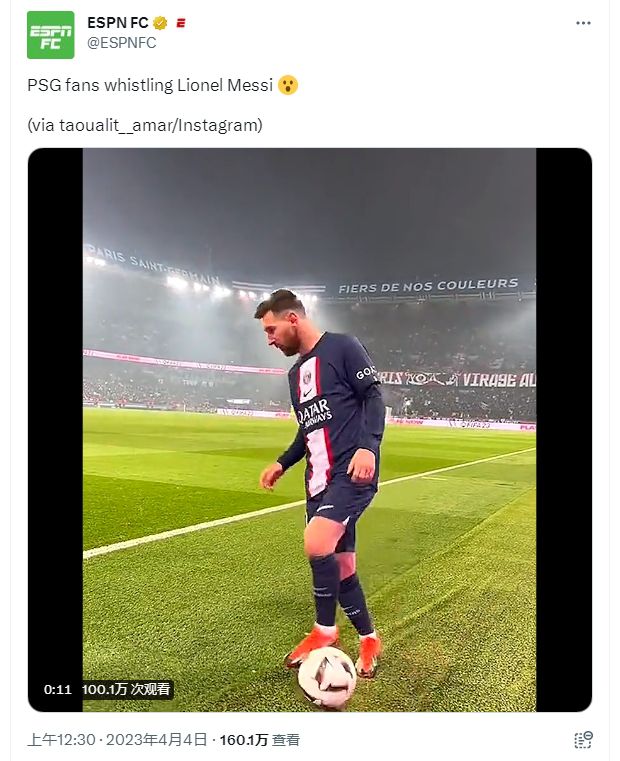
Task: Open the ESPN FC account name link
Action: [x=117, y=23]
